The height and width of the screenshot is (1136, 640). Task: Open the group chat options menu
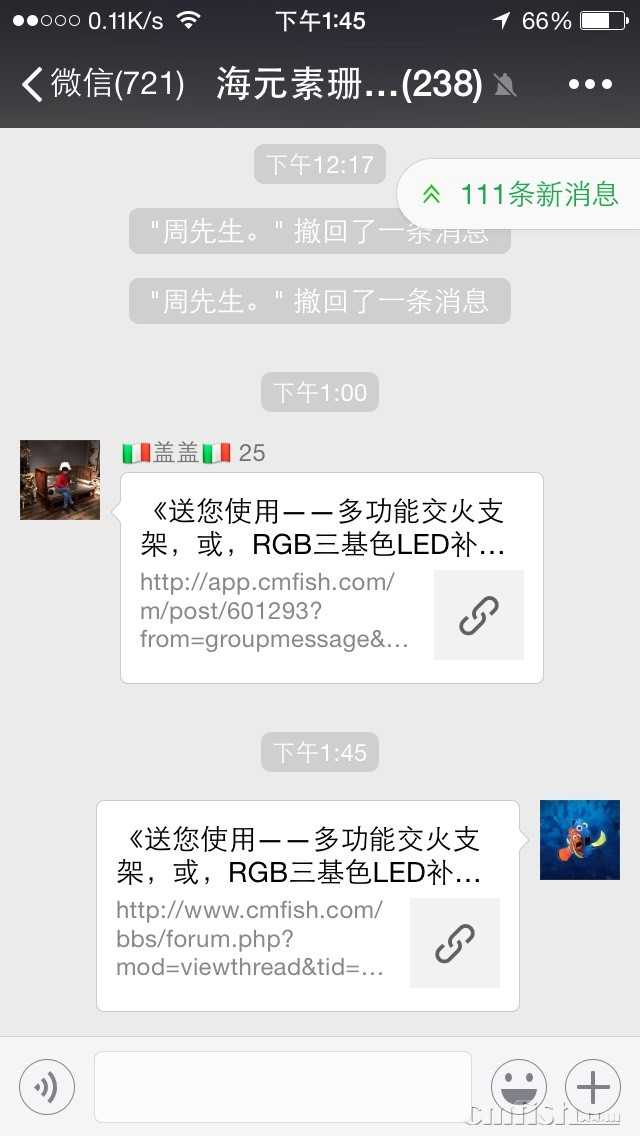(x=589, y=84)
